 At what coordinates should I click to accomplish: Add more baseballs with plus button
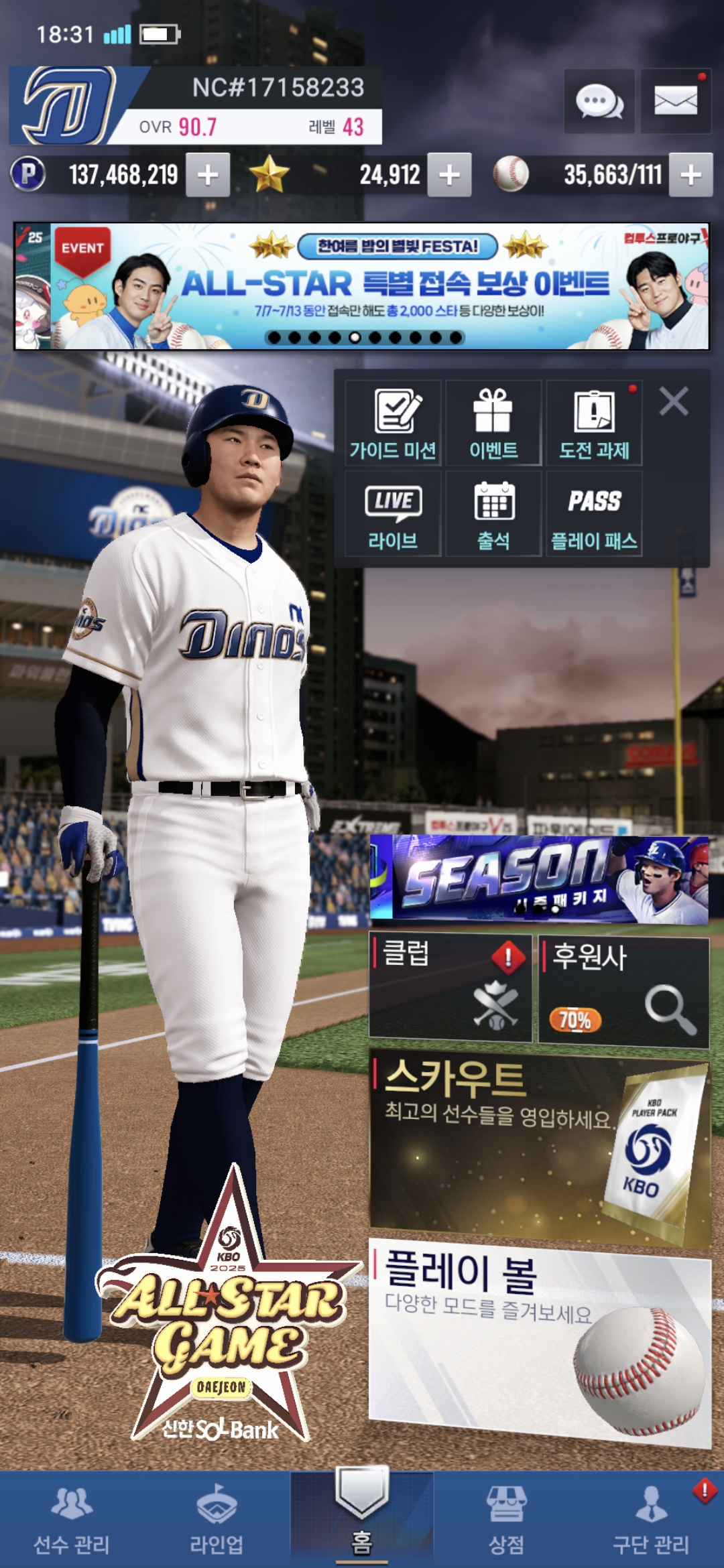(x=690, y=176)
